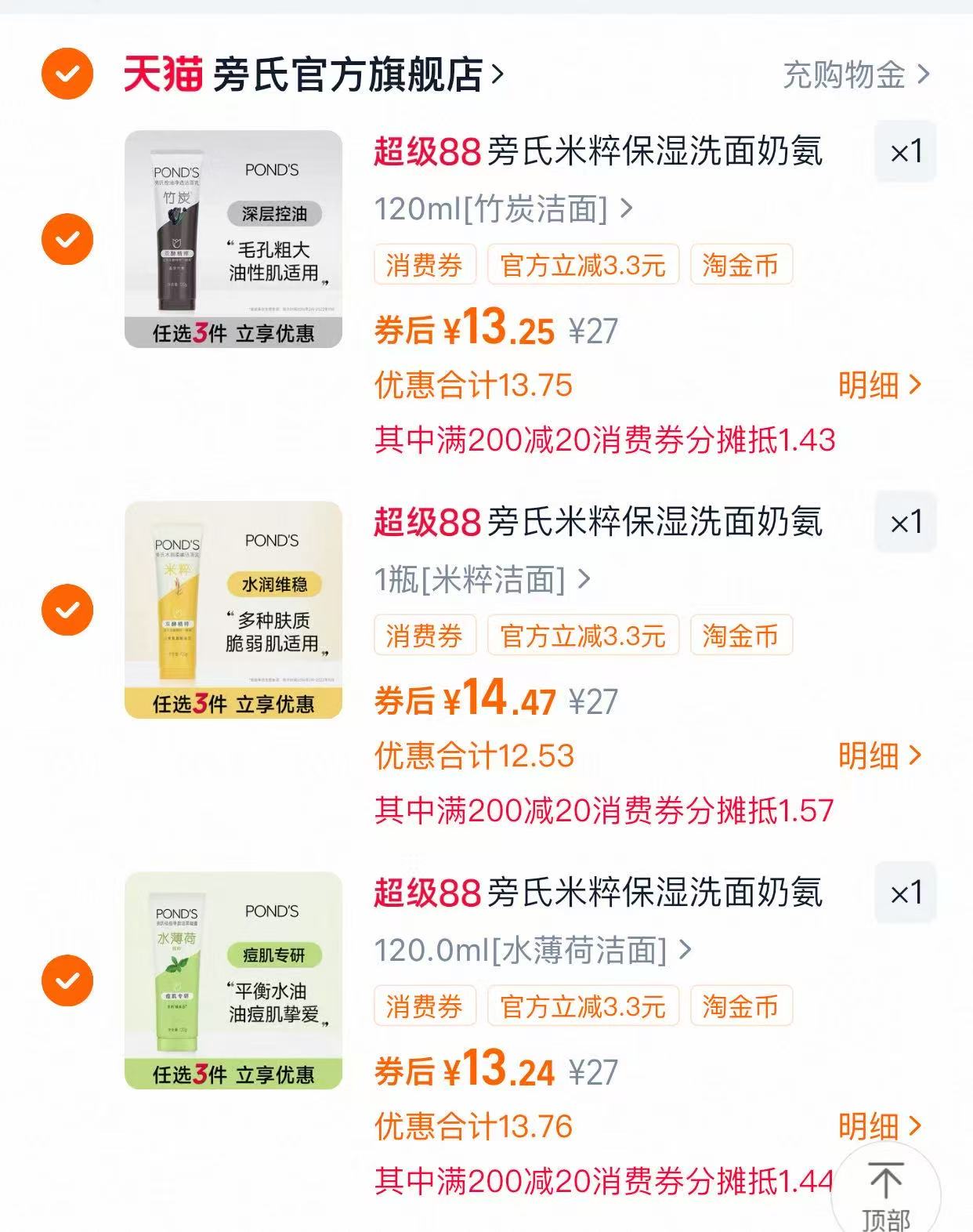Click the 淘金币 tag on the 竹炭 item

point(740,266)
